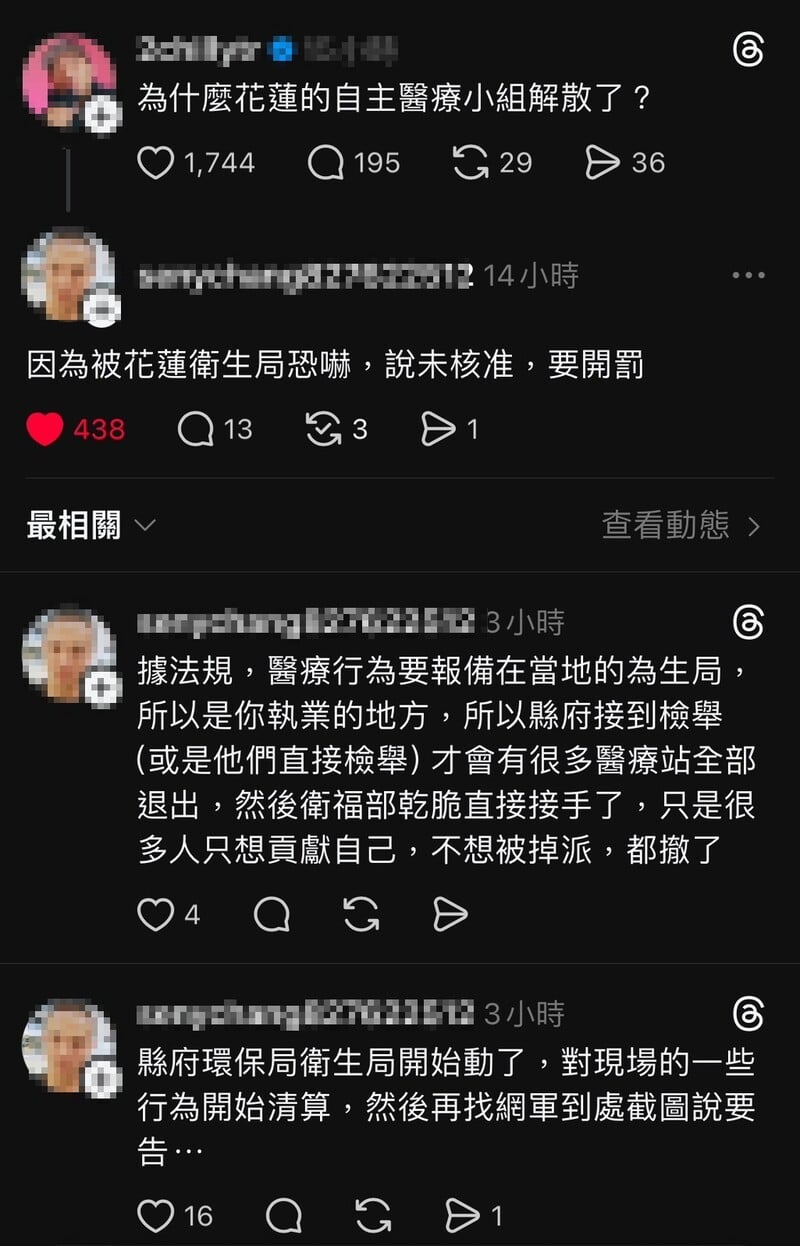800x1246 pixels.
Task: Expand the 最相關 sort dropdown
Action: pyautogui.click(x=144, y=525)
